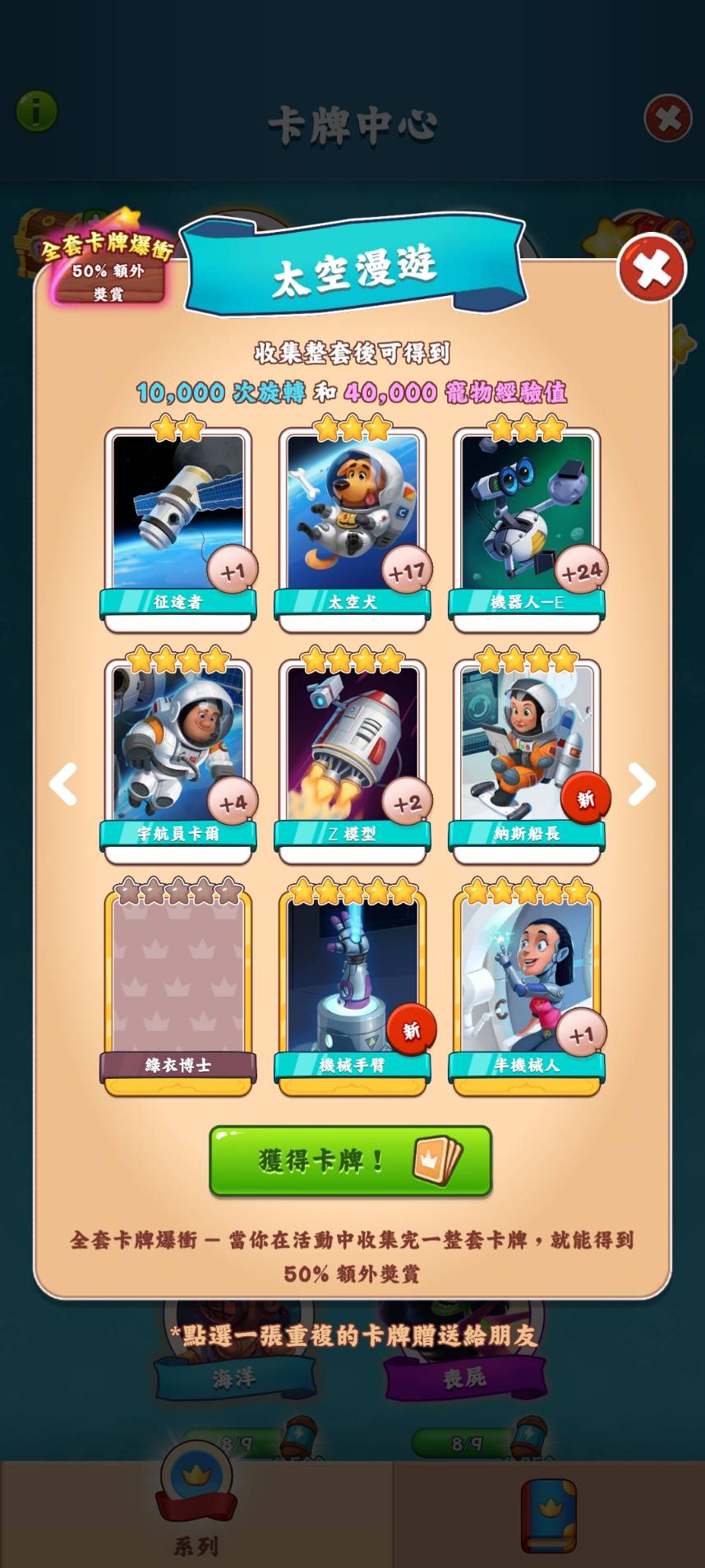Tap the 獲得卡牌! green button

(x=351, y=1160)
